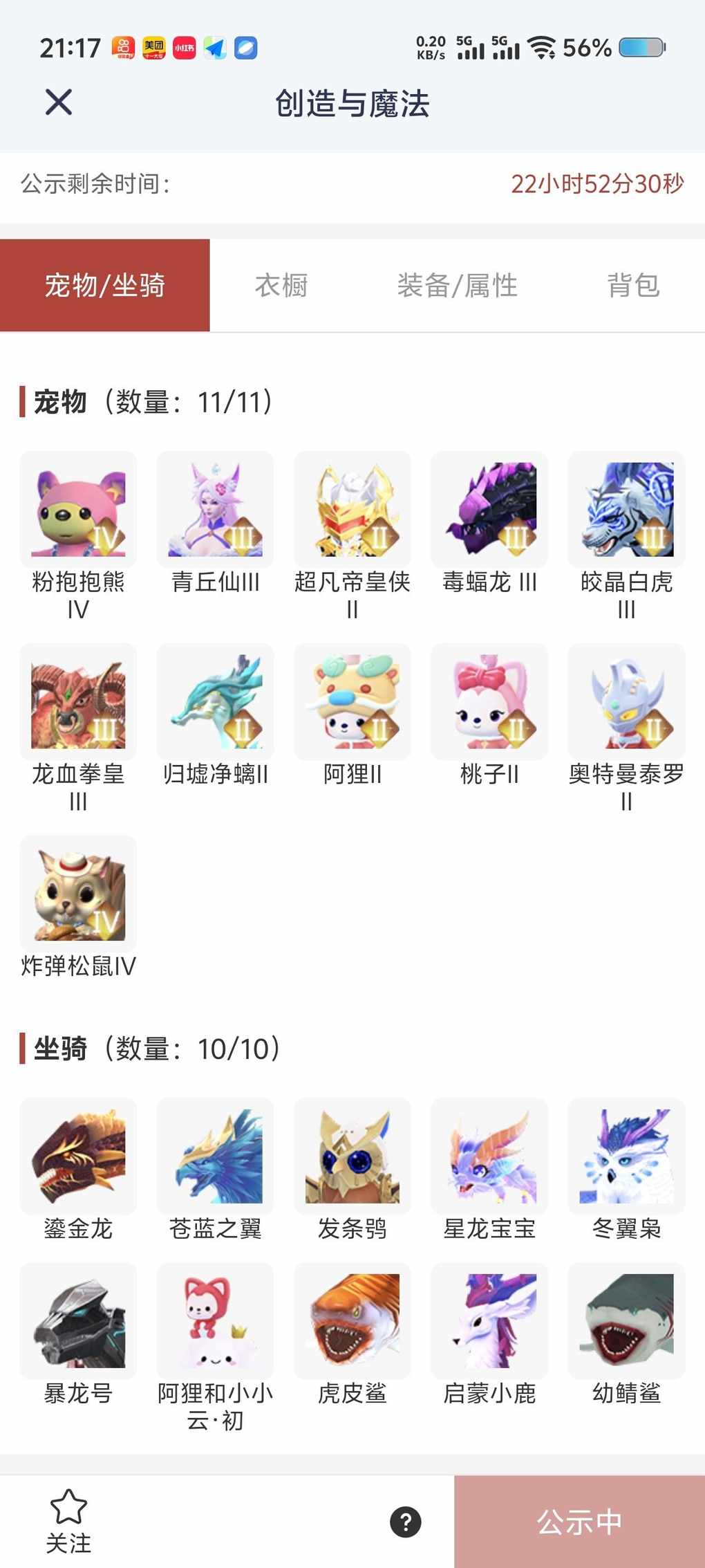The height and width of the screenshot is (1568, 705).
Task: Open the 背包 tab
Action: click(633, 285)
